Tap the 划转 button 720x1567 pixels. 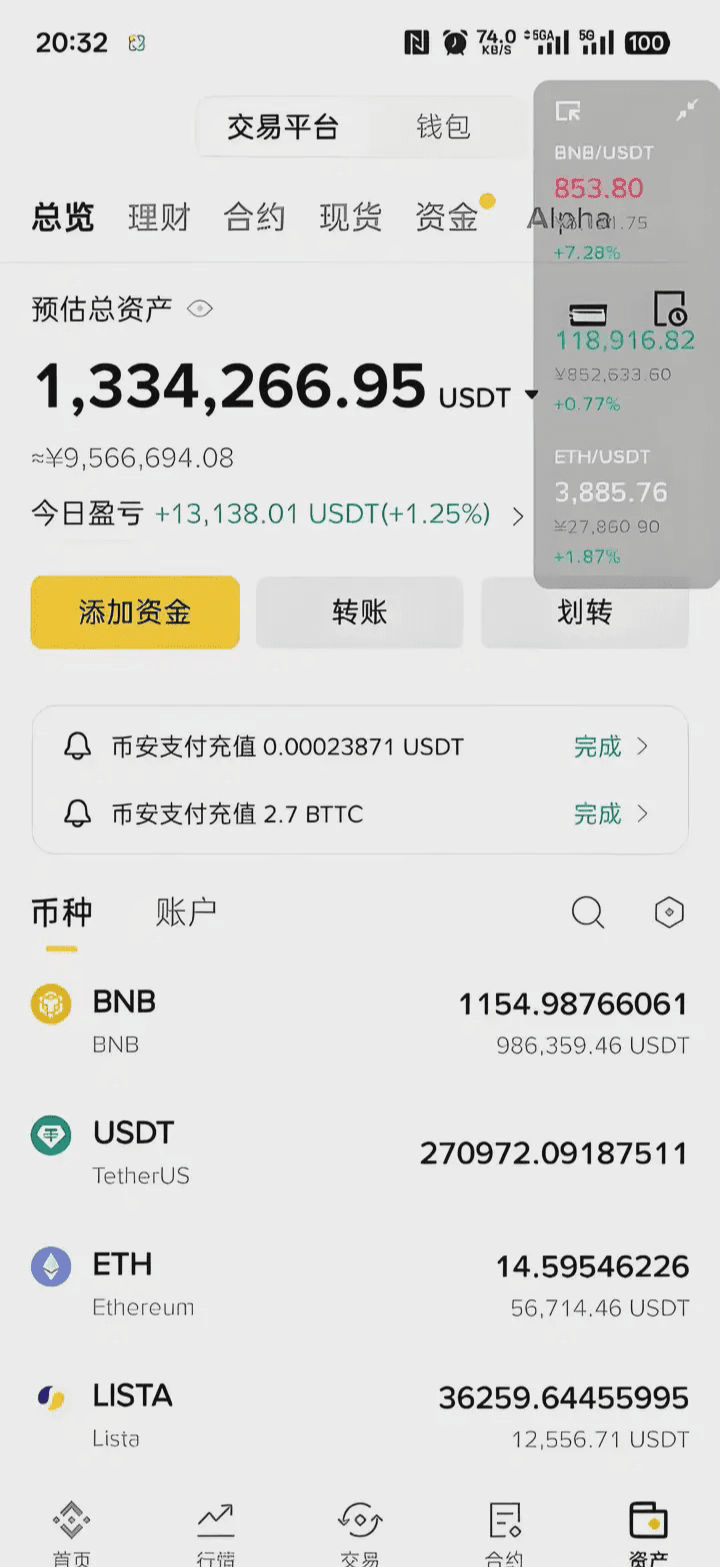(x=584, y=612)
